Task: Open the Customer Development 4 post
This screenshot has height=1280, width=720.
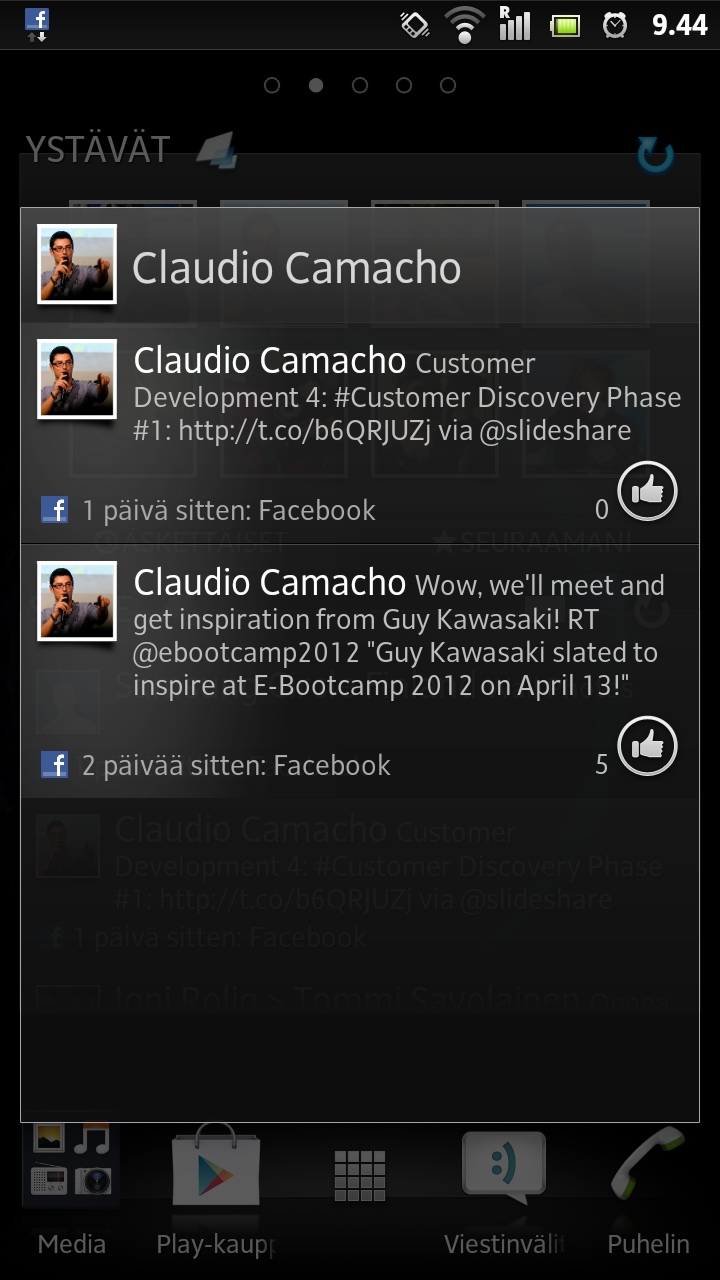Action: point(360,434)
